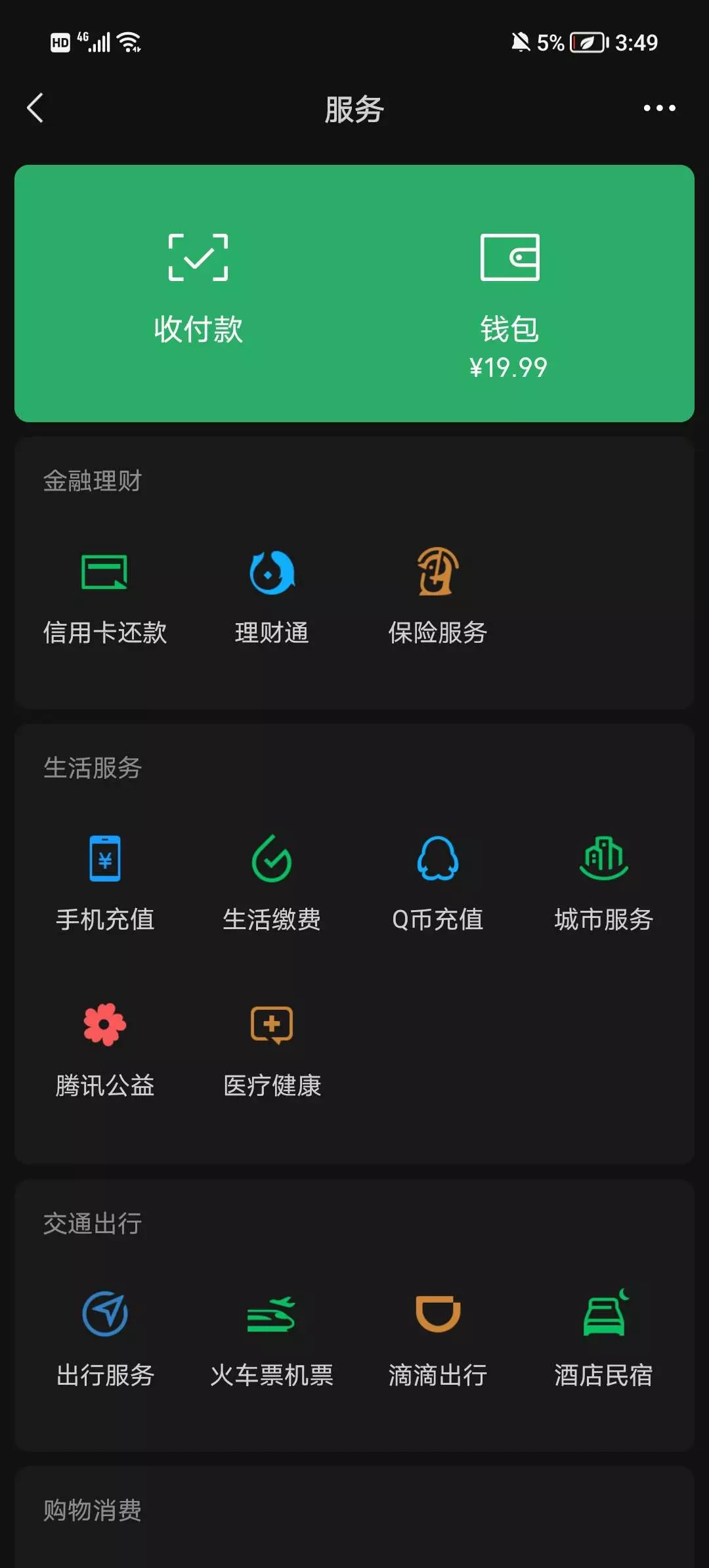Viewport: 709px width, 1568px height.
Task: Select 医疗健康
Action: [272, 1047]
